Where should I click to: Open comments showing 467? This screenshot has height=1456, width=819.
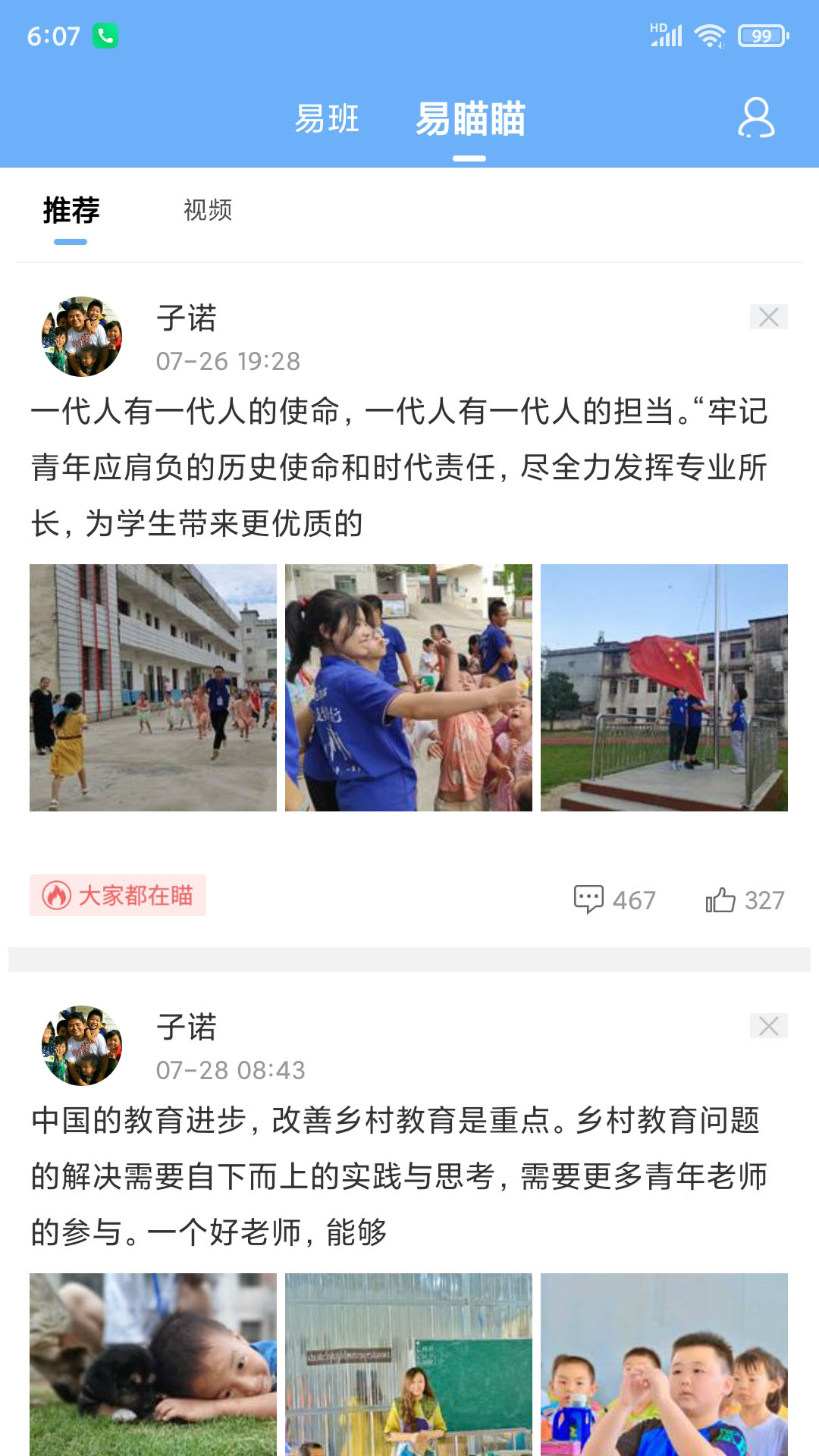(x=614, y=900)
